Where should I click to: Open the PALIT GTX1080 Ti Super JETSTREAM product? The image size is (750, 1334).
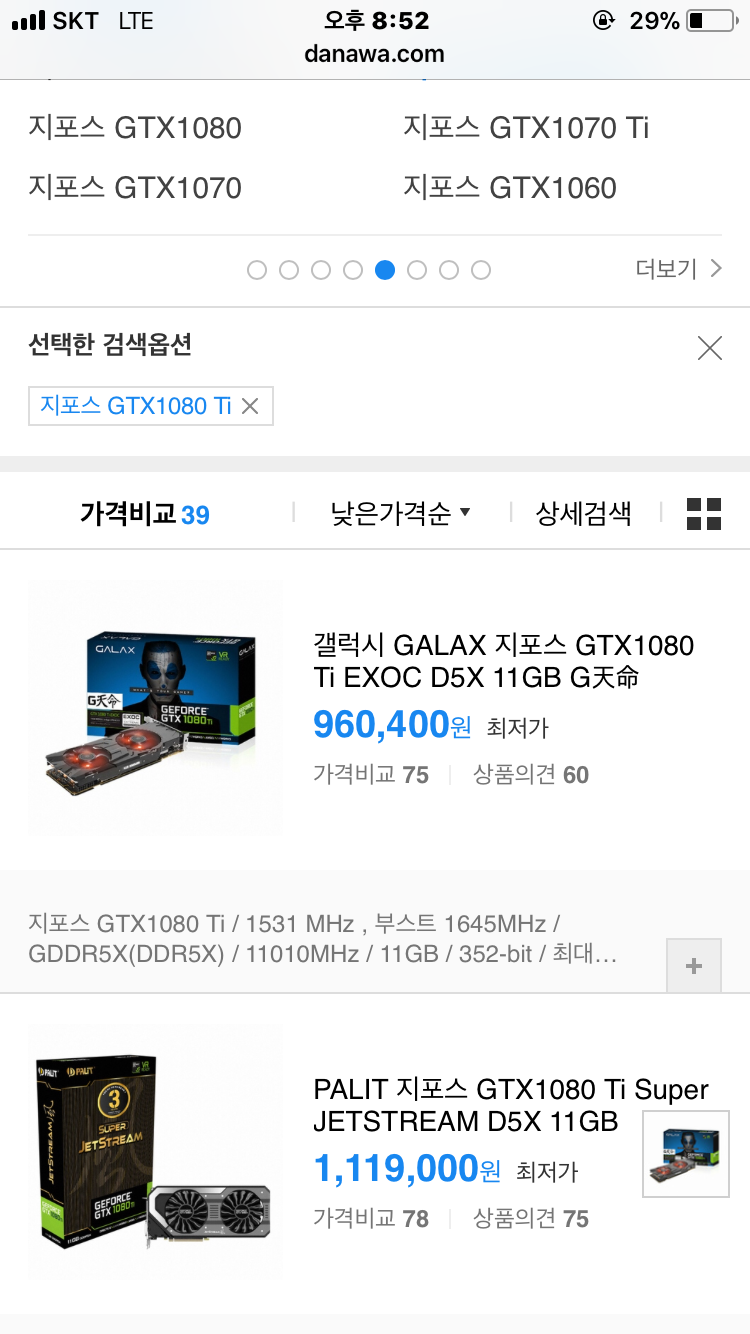click(x=511, y=1105)
